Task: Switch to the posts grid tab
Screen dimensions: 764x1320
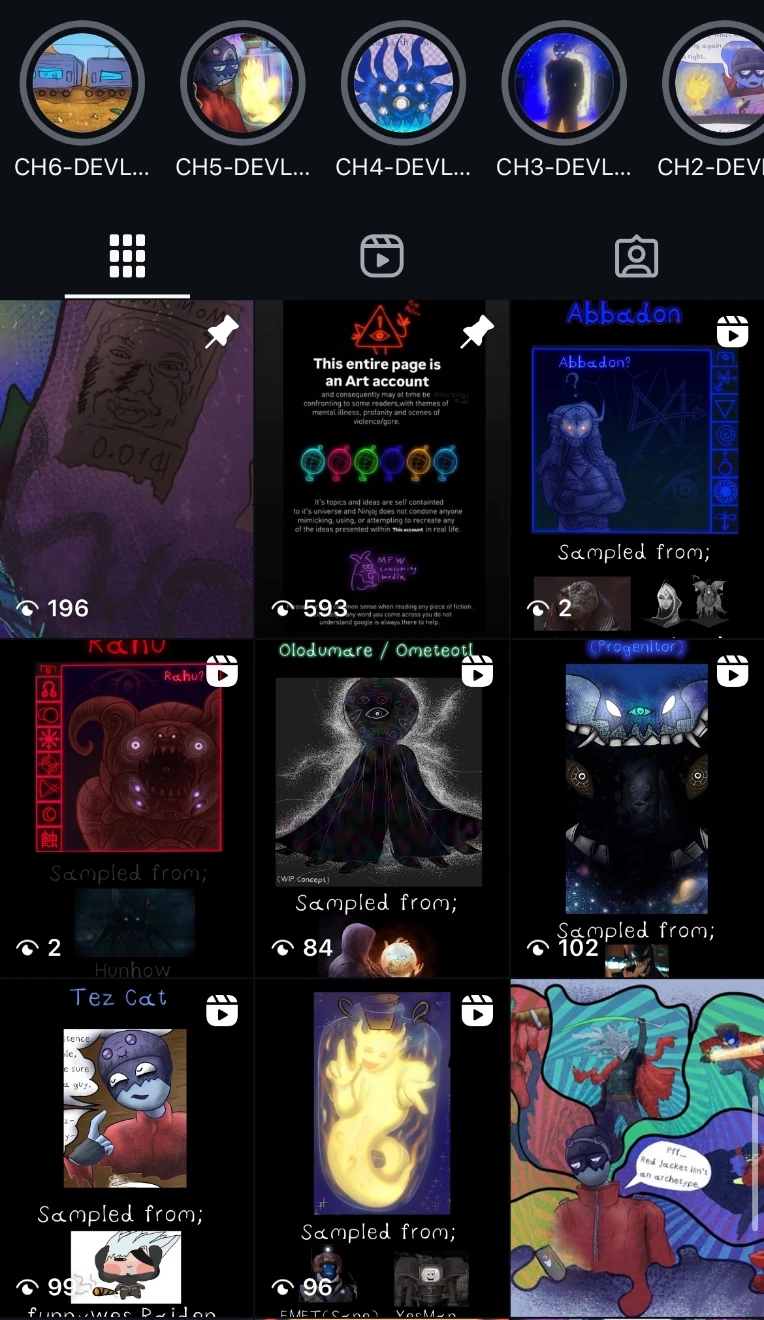Action: coord(127,257)
